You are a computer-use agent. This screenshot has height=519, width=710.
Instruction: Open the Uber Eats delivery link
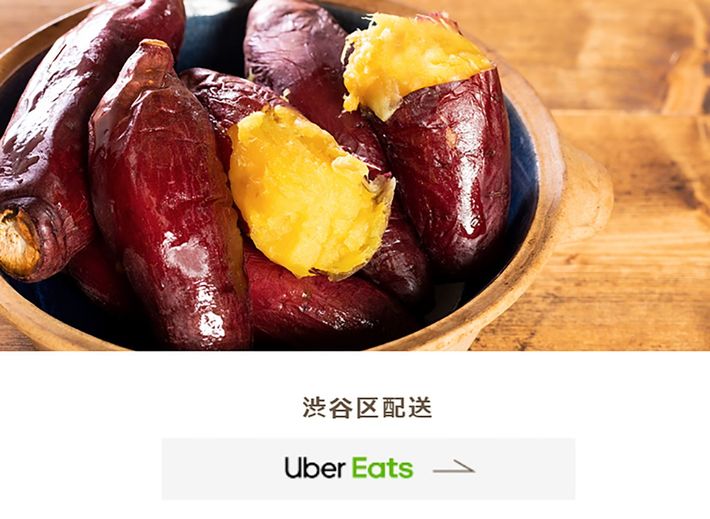tap(368, 468)
